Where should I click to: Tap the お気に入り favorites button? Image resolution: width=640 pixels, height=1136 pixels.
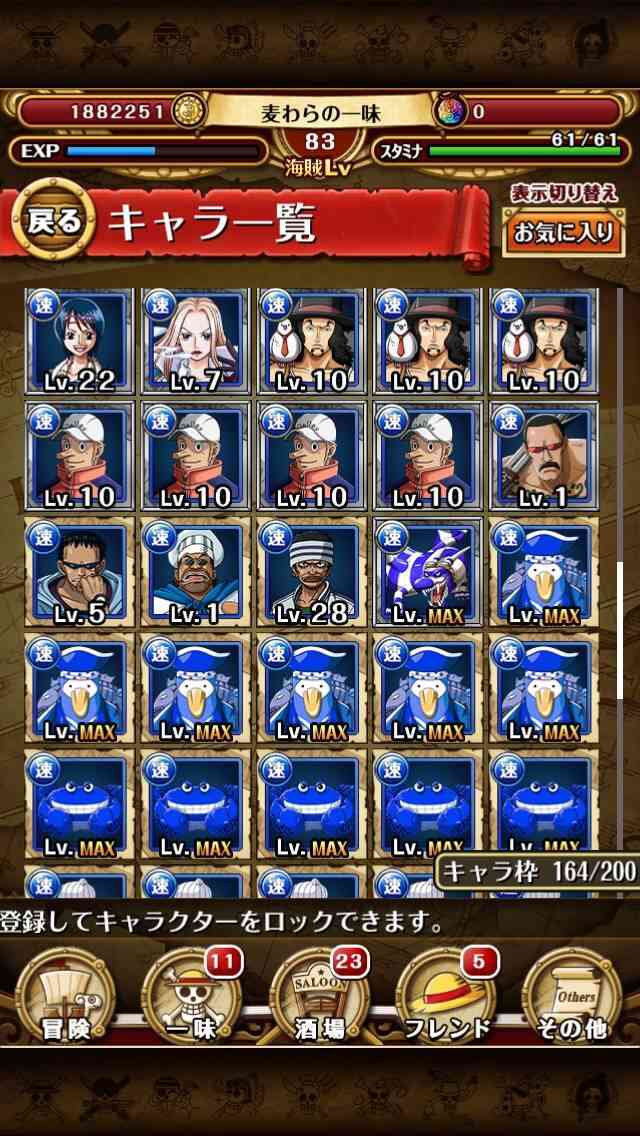tap(563, 232)
